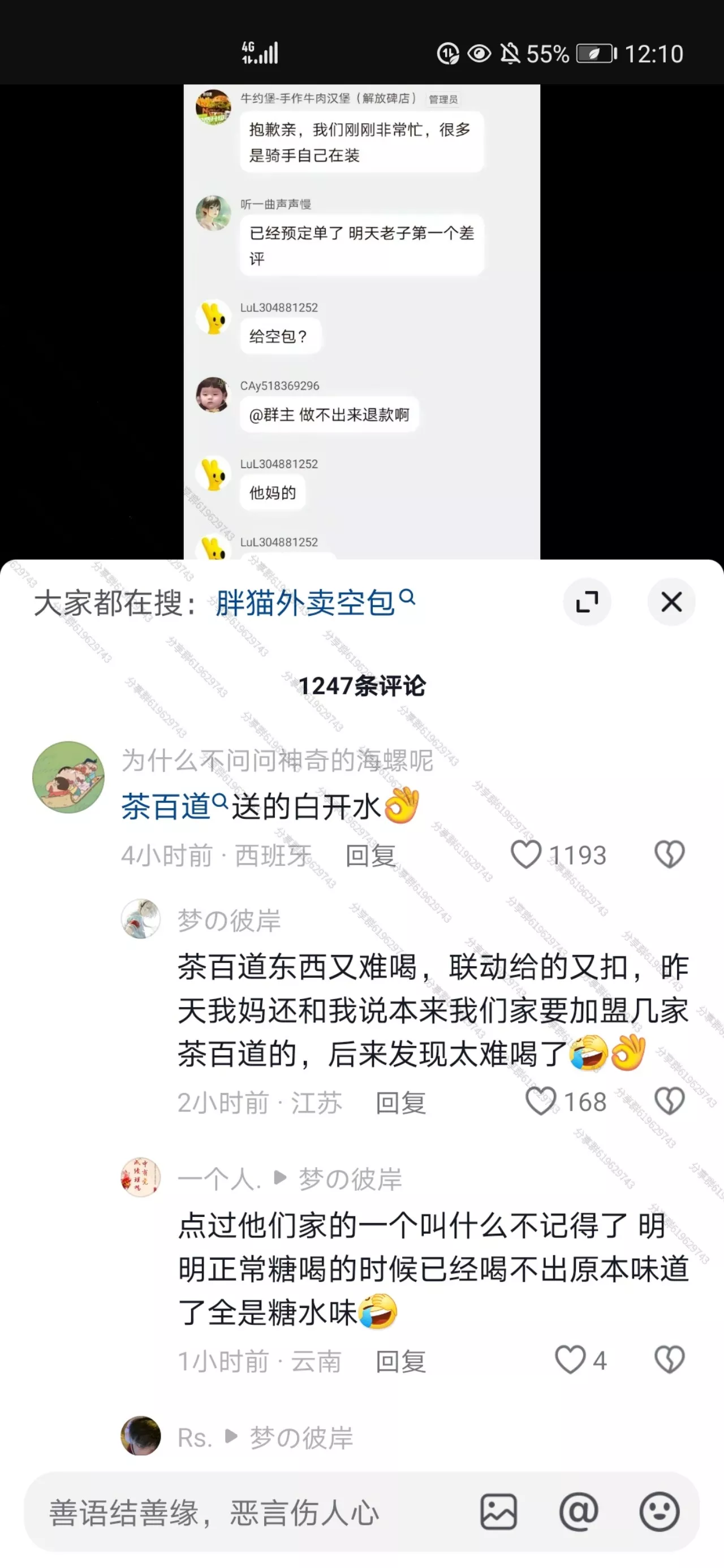Search the trending term 胖猫外卖空包
Screen dimensions: 724x1568
click(x=315, y=603)
